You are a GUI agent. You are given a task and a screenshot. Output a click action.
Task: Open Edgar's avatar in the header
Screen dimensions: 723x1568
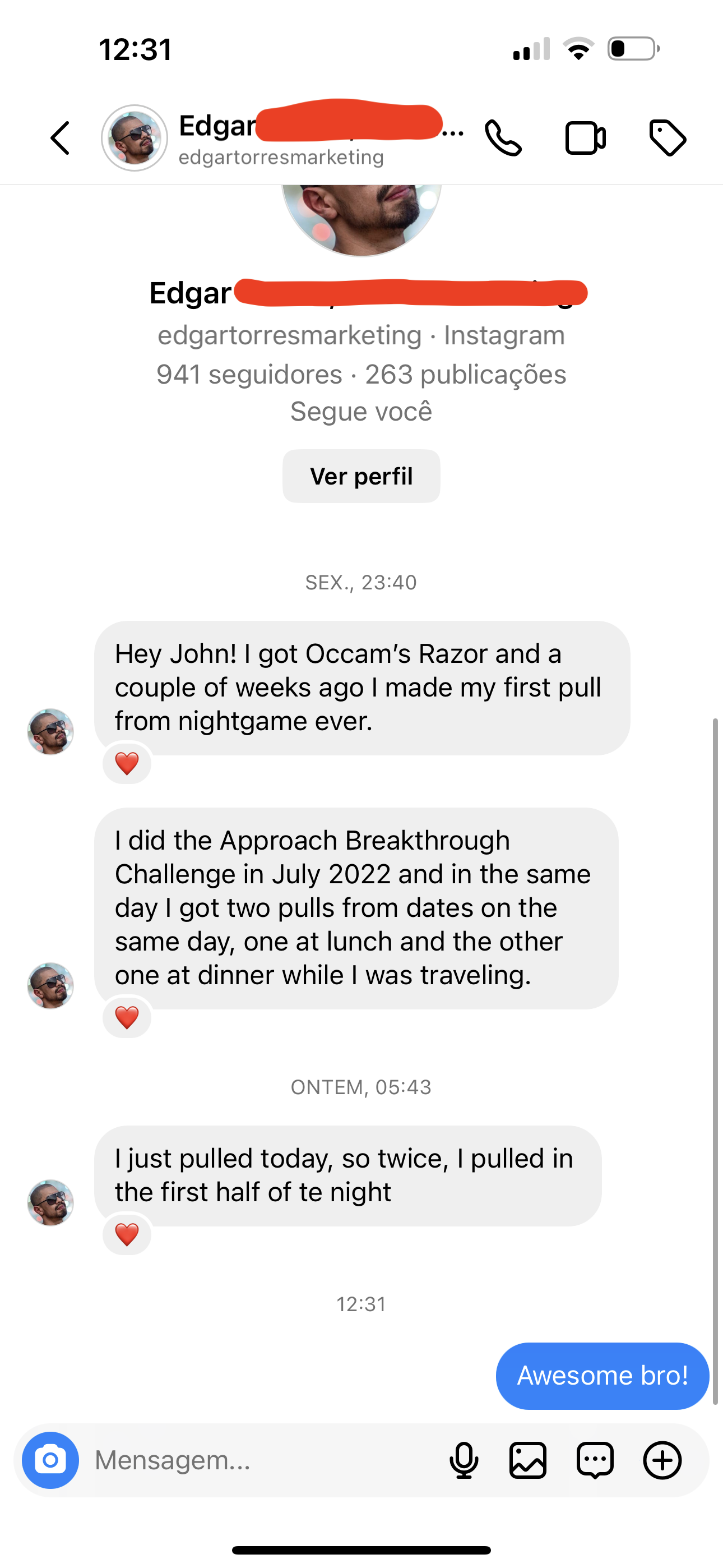tap(135, 138)
